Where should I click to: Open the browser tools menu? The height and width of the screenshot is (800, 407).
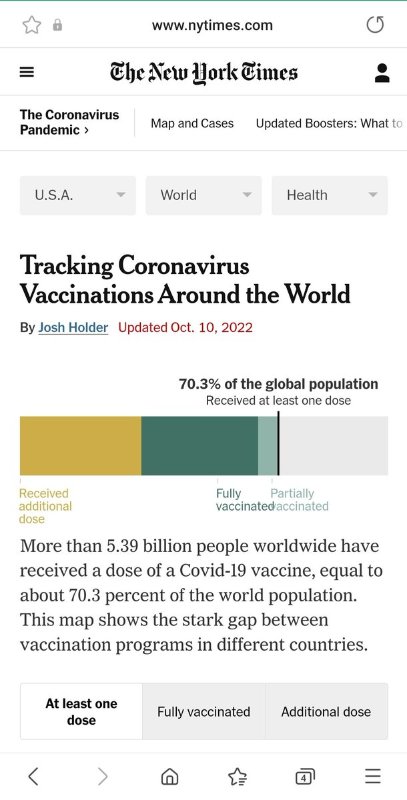pos(373,777)
